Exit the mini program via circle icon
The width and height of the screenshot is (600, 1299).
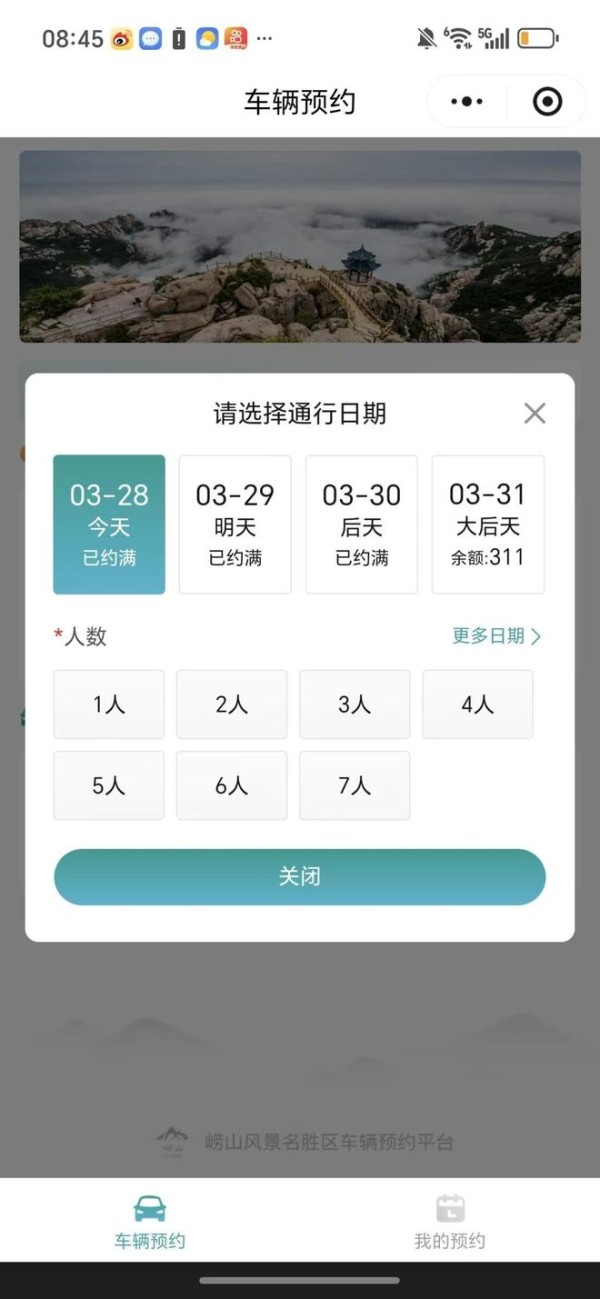point(547,102)
